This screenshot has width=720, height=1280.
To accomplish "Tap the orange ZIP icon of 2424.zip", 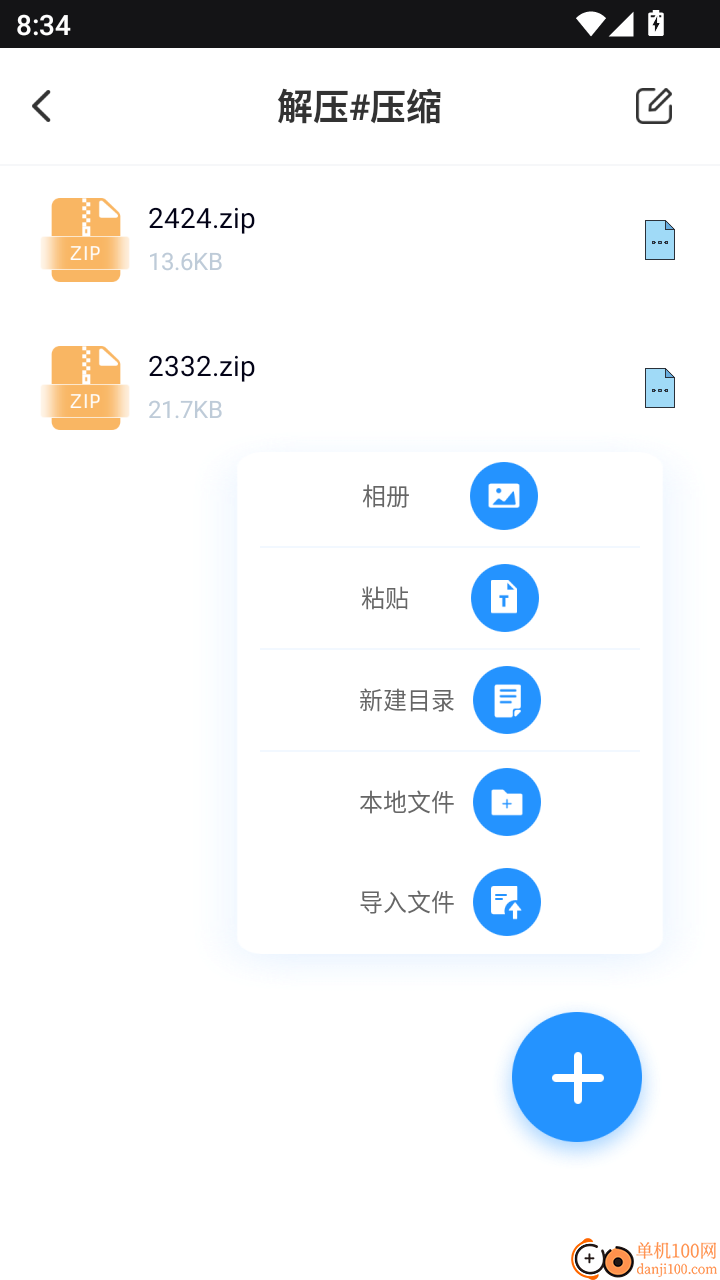I will click(x=85, y=239).
